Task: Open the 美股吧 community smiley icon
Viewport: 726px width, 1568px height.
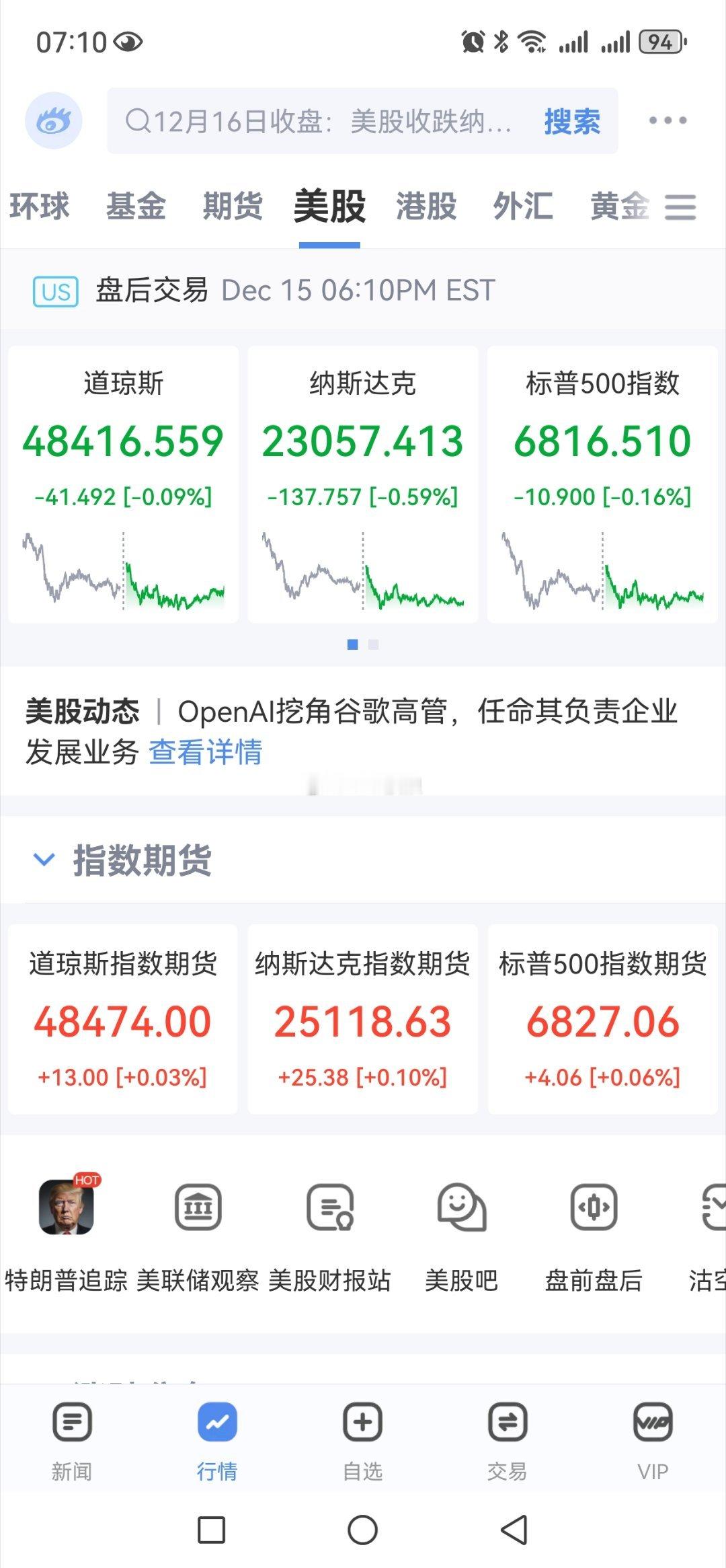Action: click(460, 1207)
